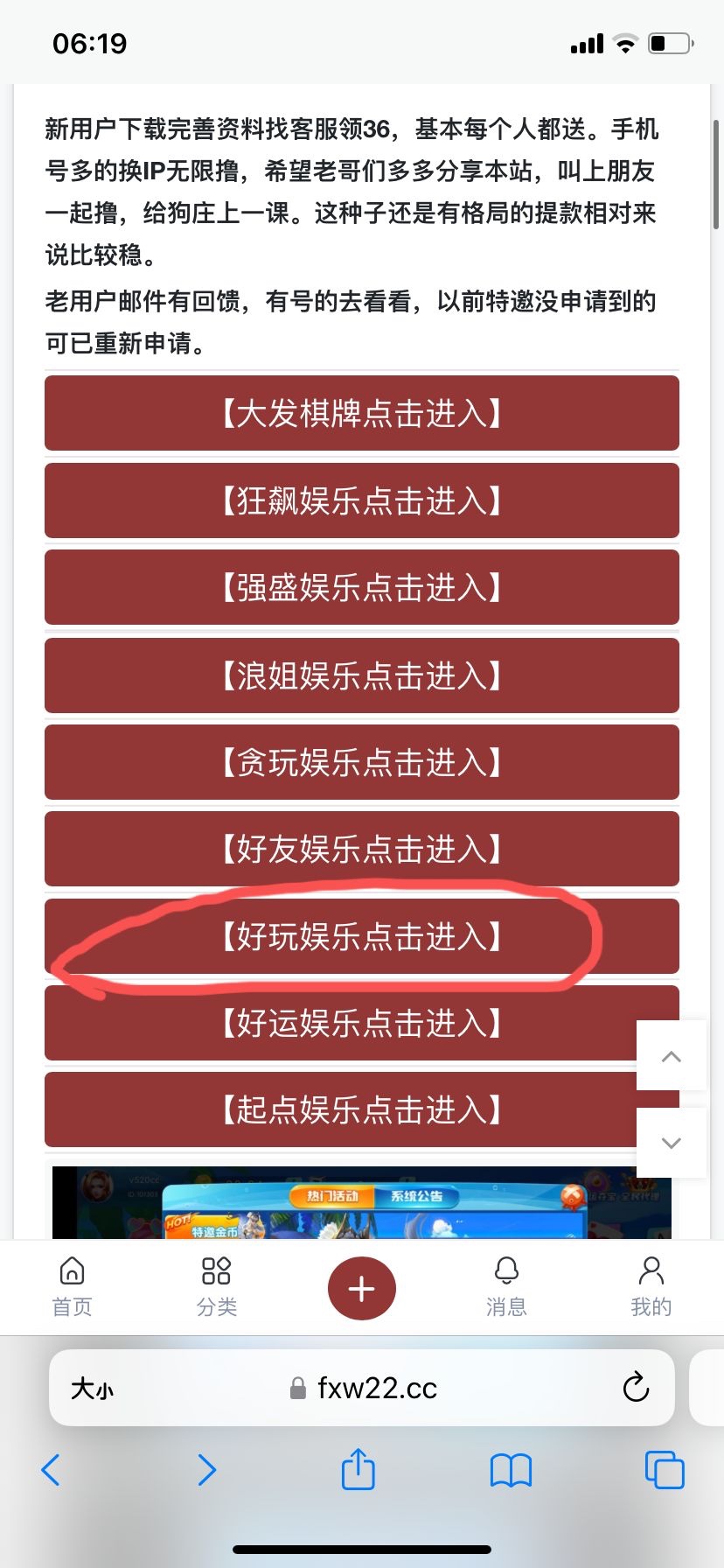Open the 消息 tab

coord(506,1286)
